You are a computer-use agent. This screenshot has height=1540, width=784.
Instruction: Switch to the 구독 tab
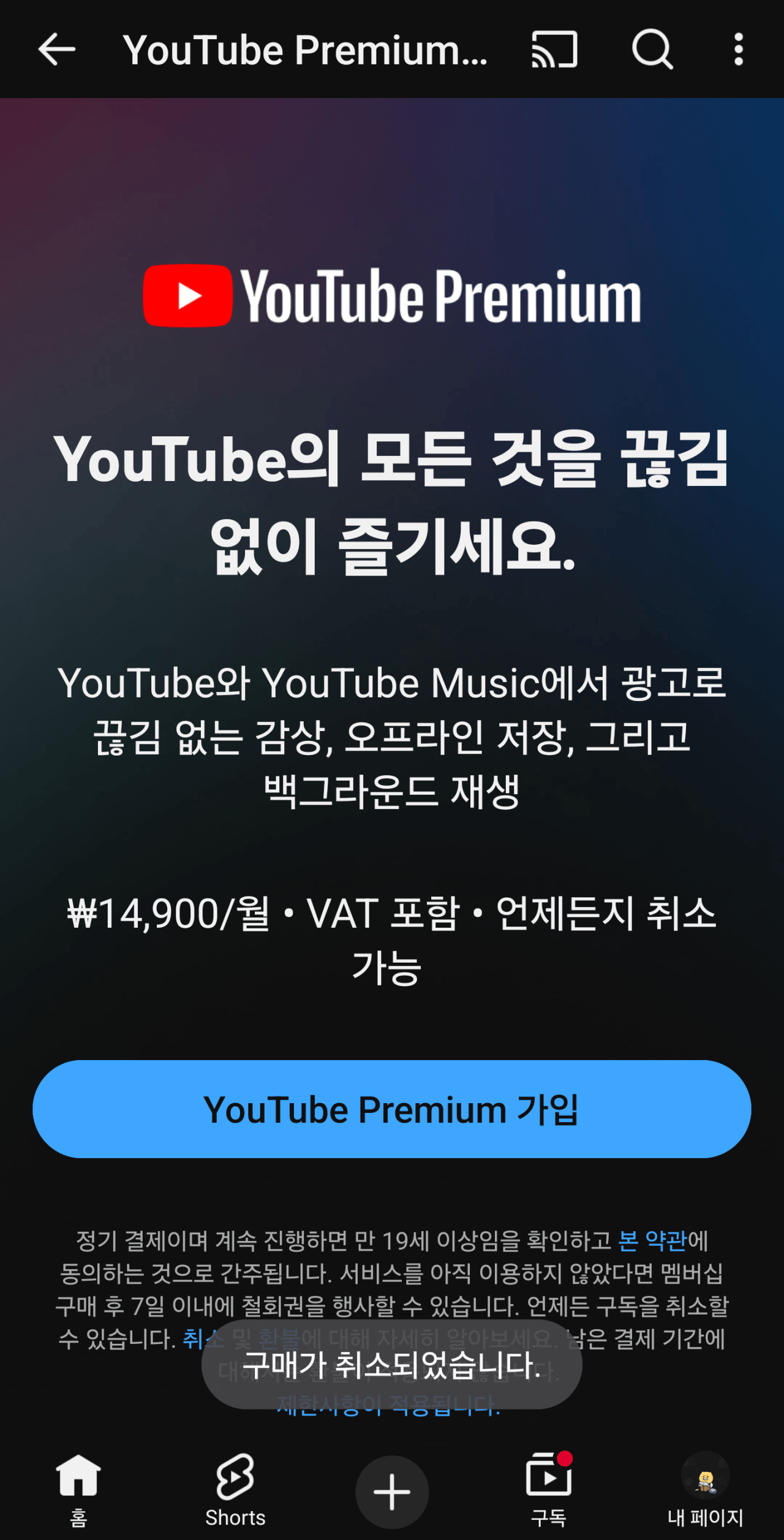point(549,1490)
